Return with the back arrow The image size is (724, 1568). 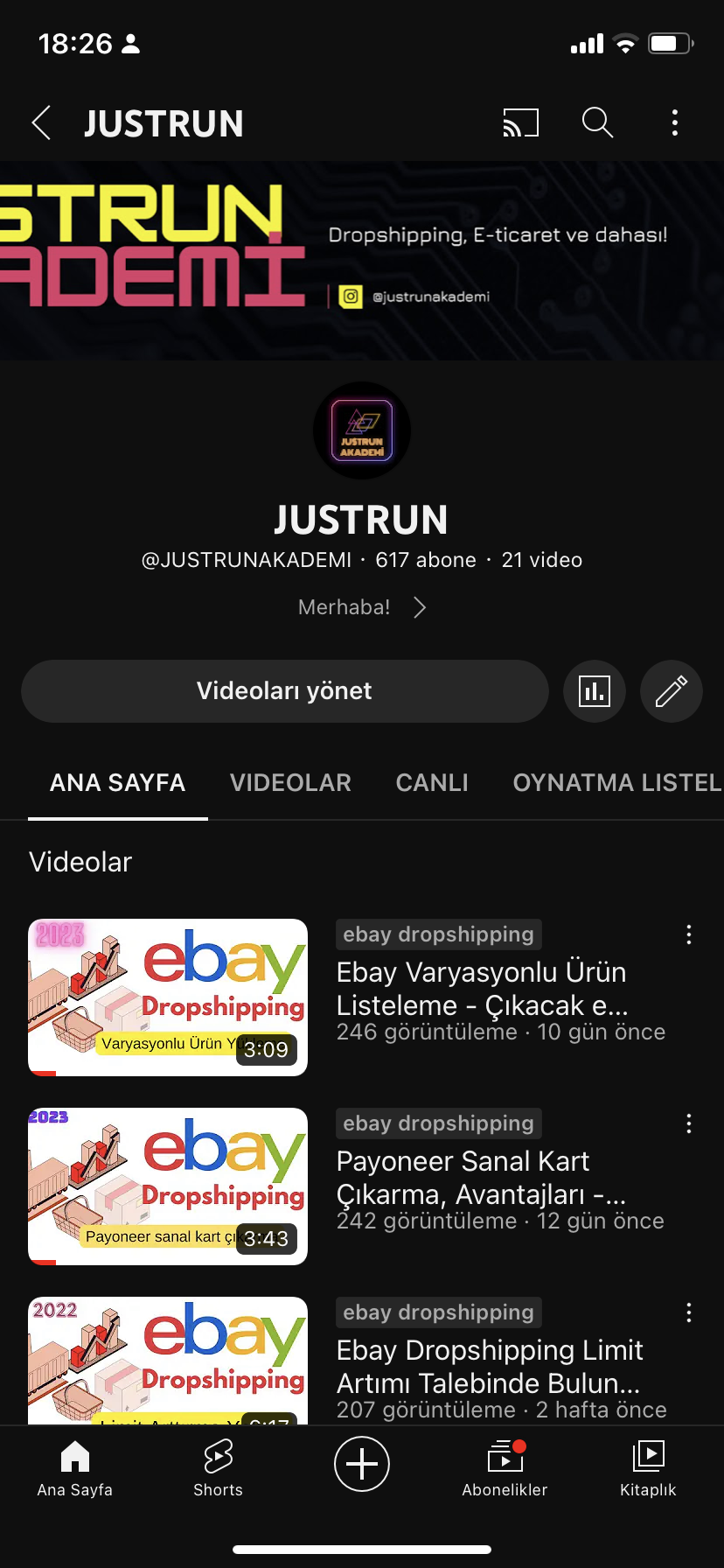(x=41, y=122)
